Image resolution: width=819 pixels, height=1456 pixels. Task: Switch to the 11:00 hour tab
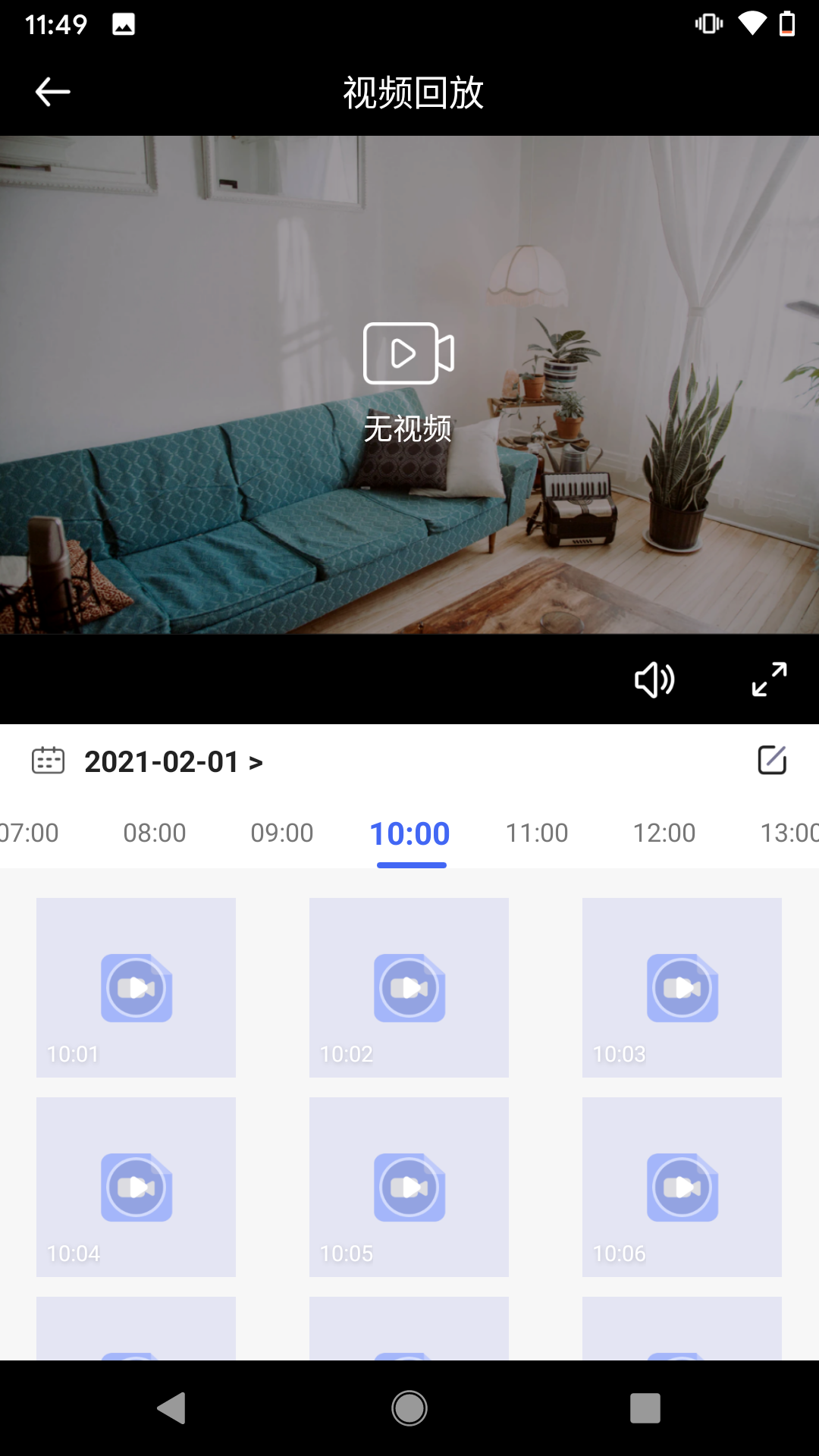pyautogui.click(x=536, y=832)
